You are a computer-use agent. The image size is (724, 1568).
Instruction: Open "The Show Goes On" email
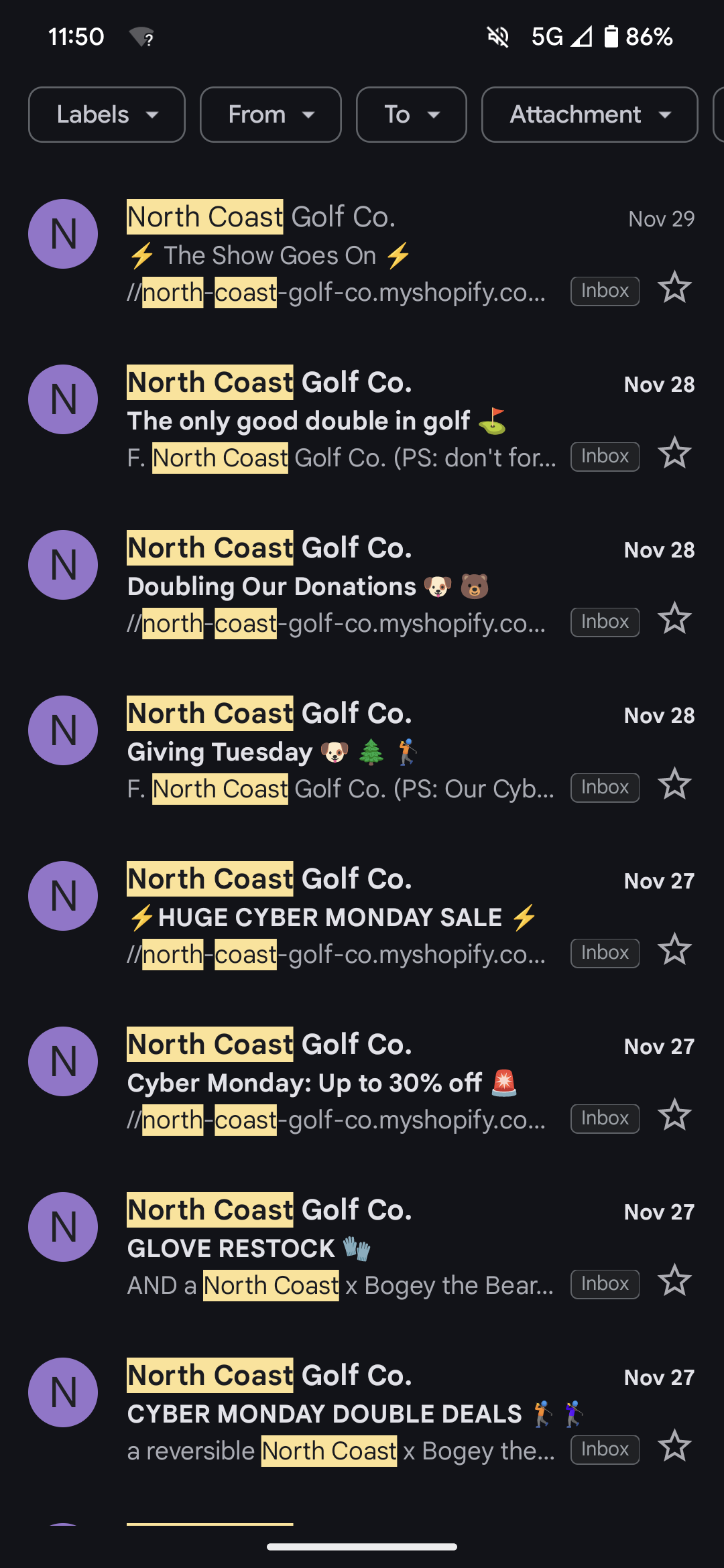(x=335, y=255)
